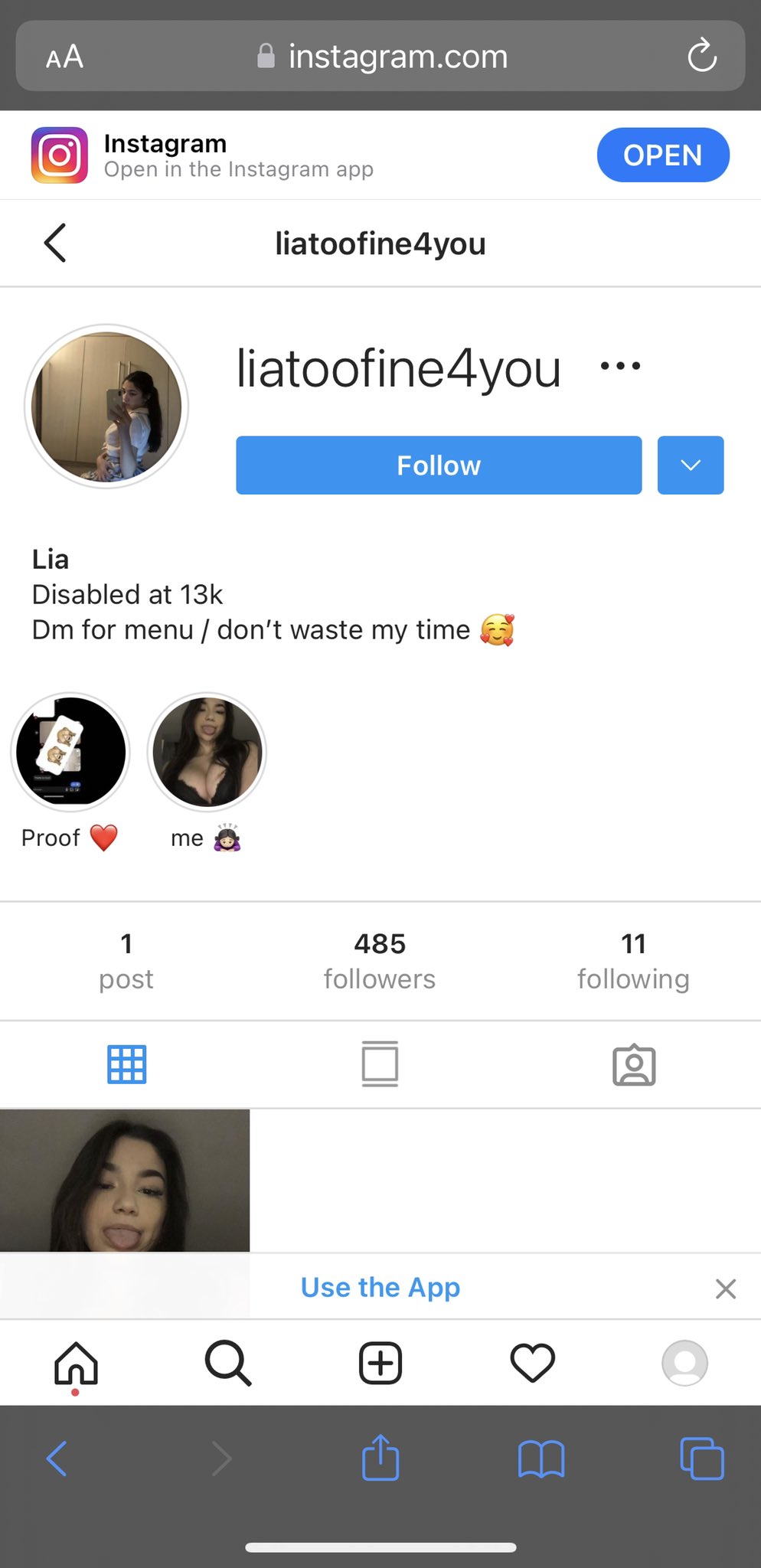The image size is (761, 1568).
Task: View the me story highlight
Action: [x=207, y=752]
